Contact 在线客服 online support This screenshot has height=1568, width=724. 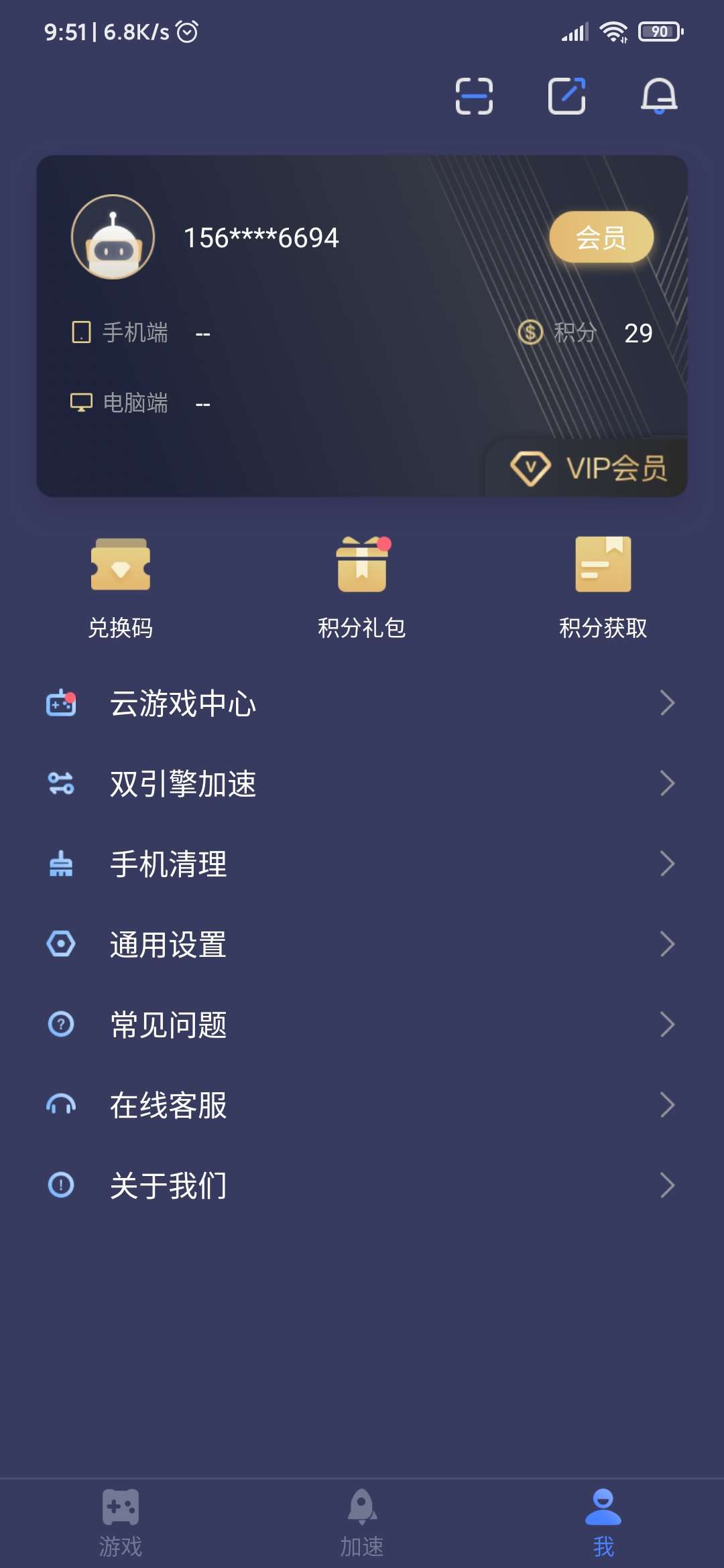[x=362, y=1105]
